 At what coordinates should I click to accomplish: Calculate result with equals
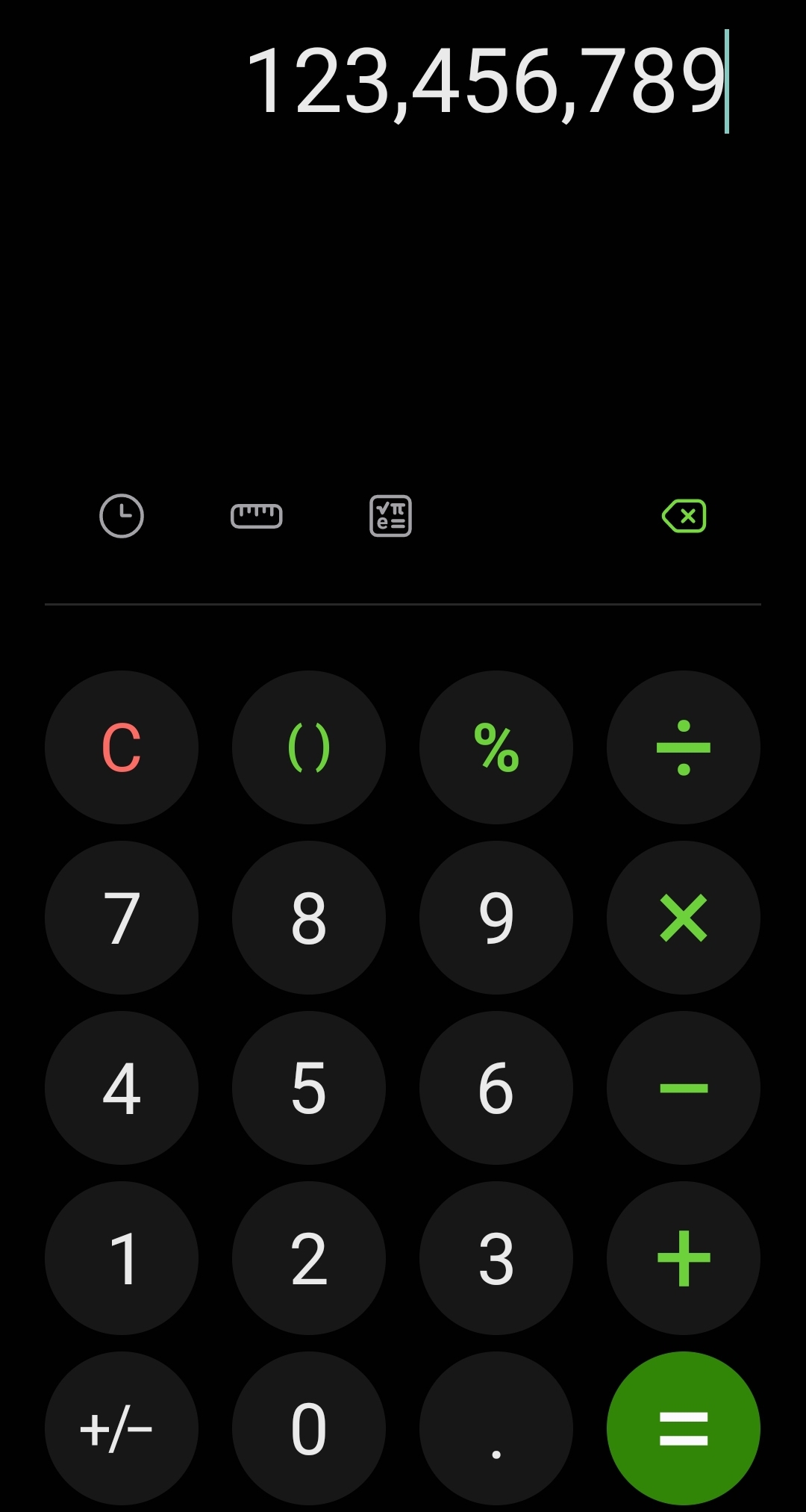tap(684, 1428)
